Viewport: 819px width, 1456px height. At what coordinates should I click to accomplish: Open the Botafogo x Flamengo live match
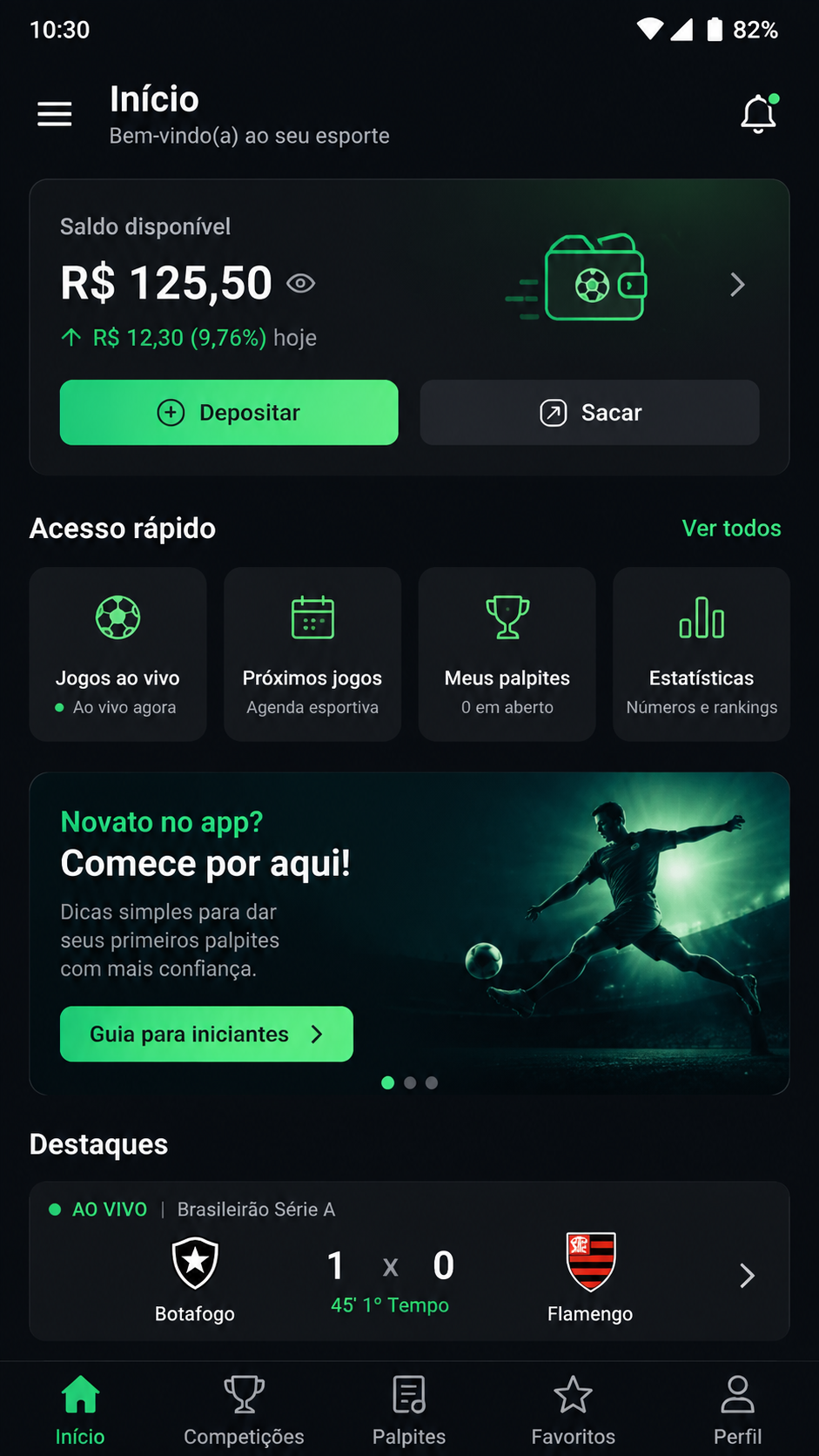(409, 1261)
